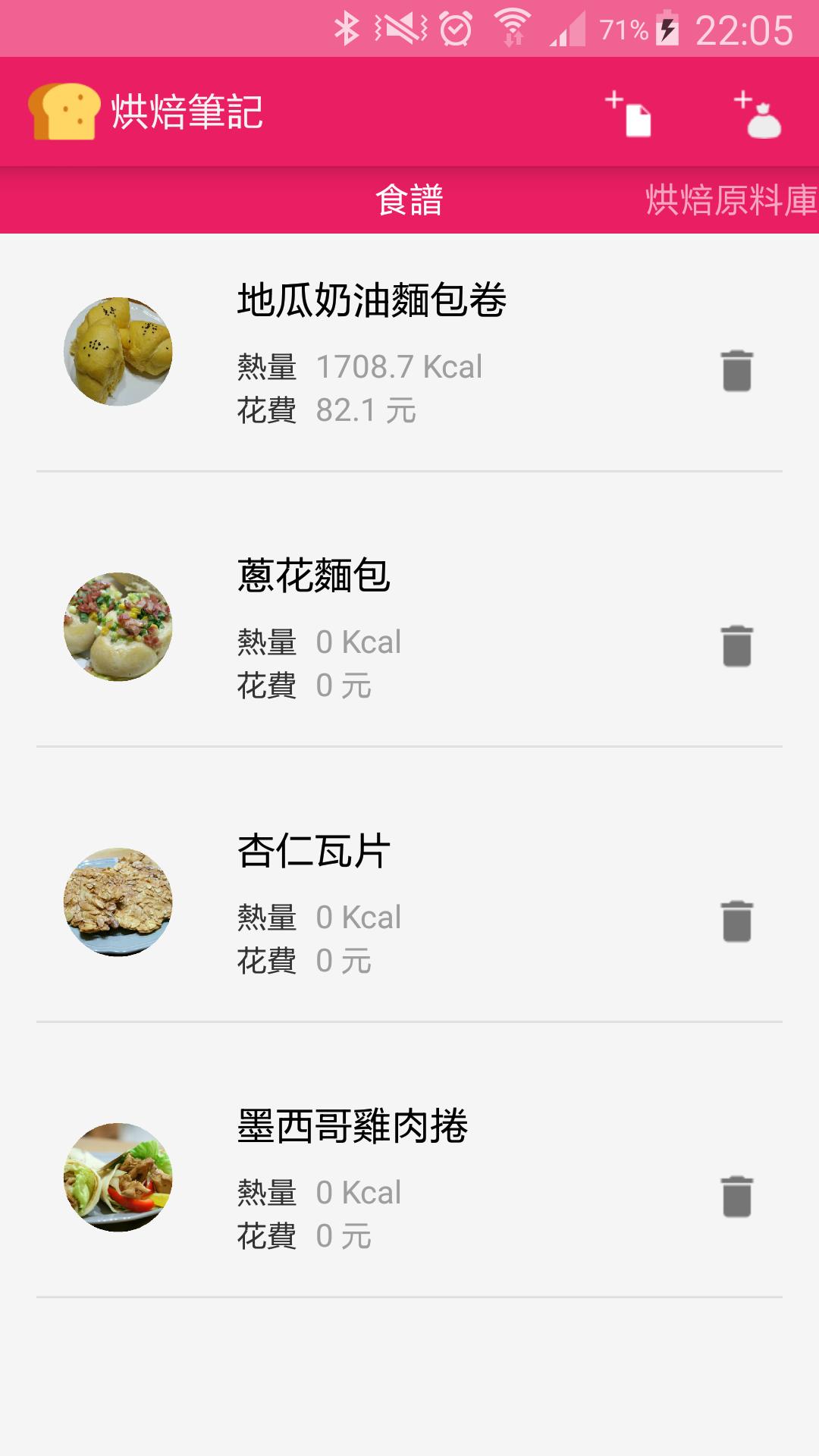Delete the 地瓜奶油麵包卷 recipe
This screenshot has height=1456, width=819.
click(736, 371)
